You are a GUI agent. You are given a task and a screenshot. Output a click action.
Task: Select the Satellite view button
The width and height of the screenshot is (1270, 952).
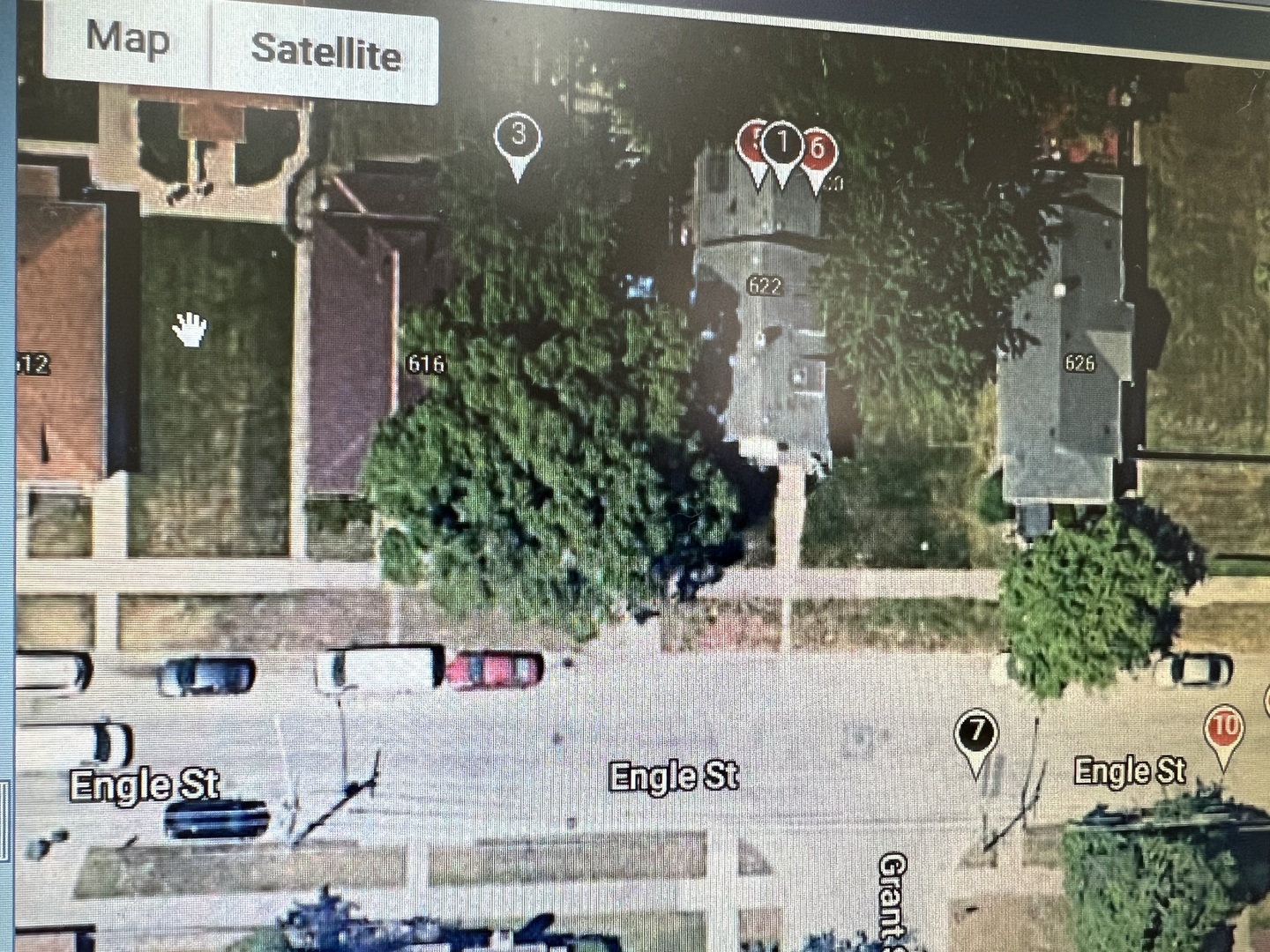click(325, 52)
